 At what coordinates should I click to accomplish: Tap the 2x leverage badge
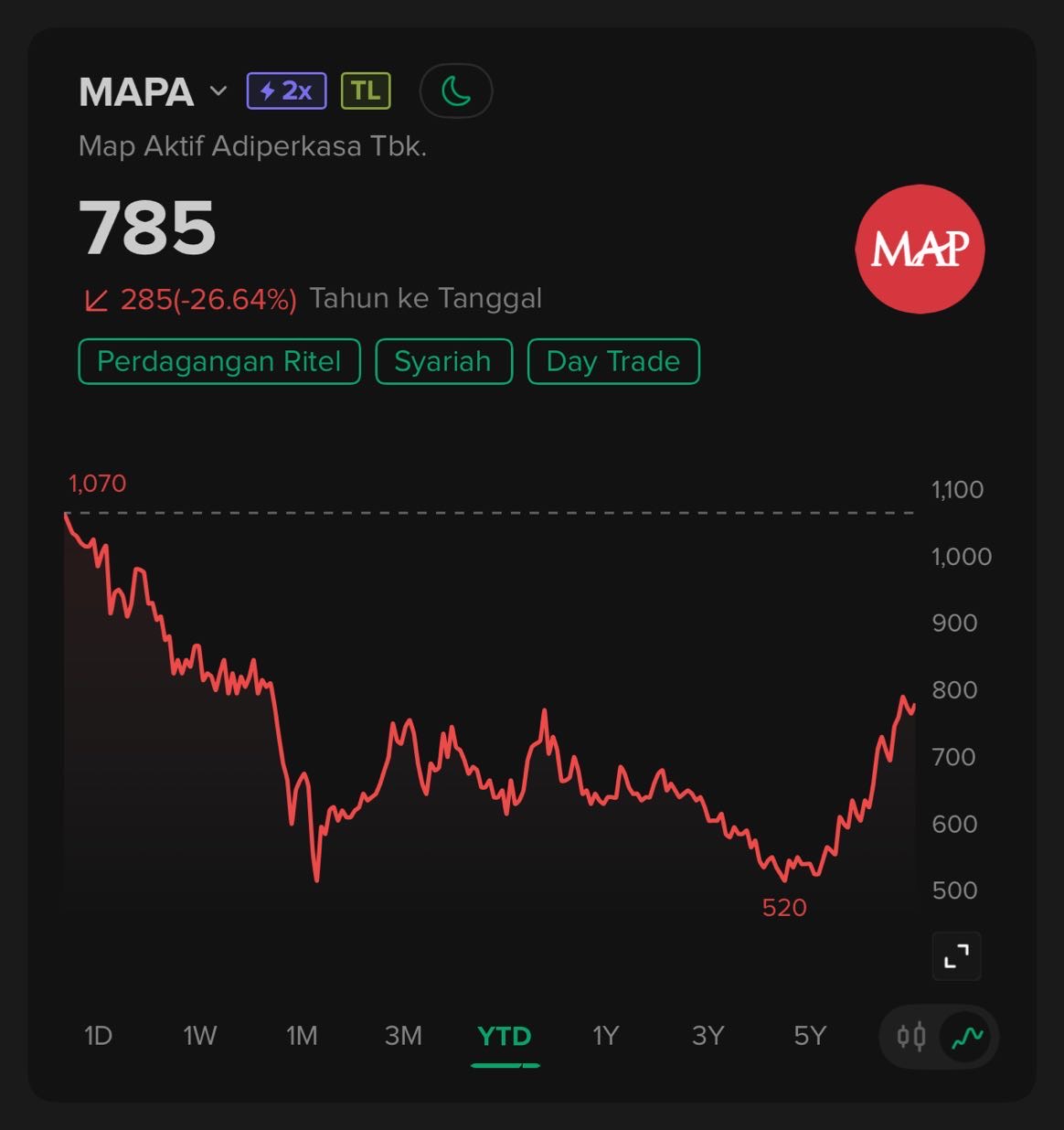pyautogui.click(x=286, y=91)
